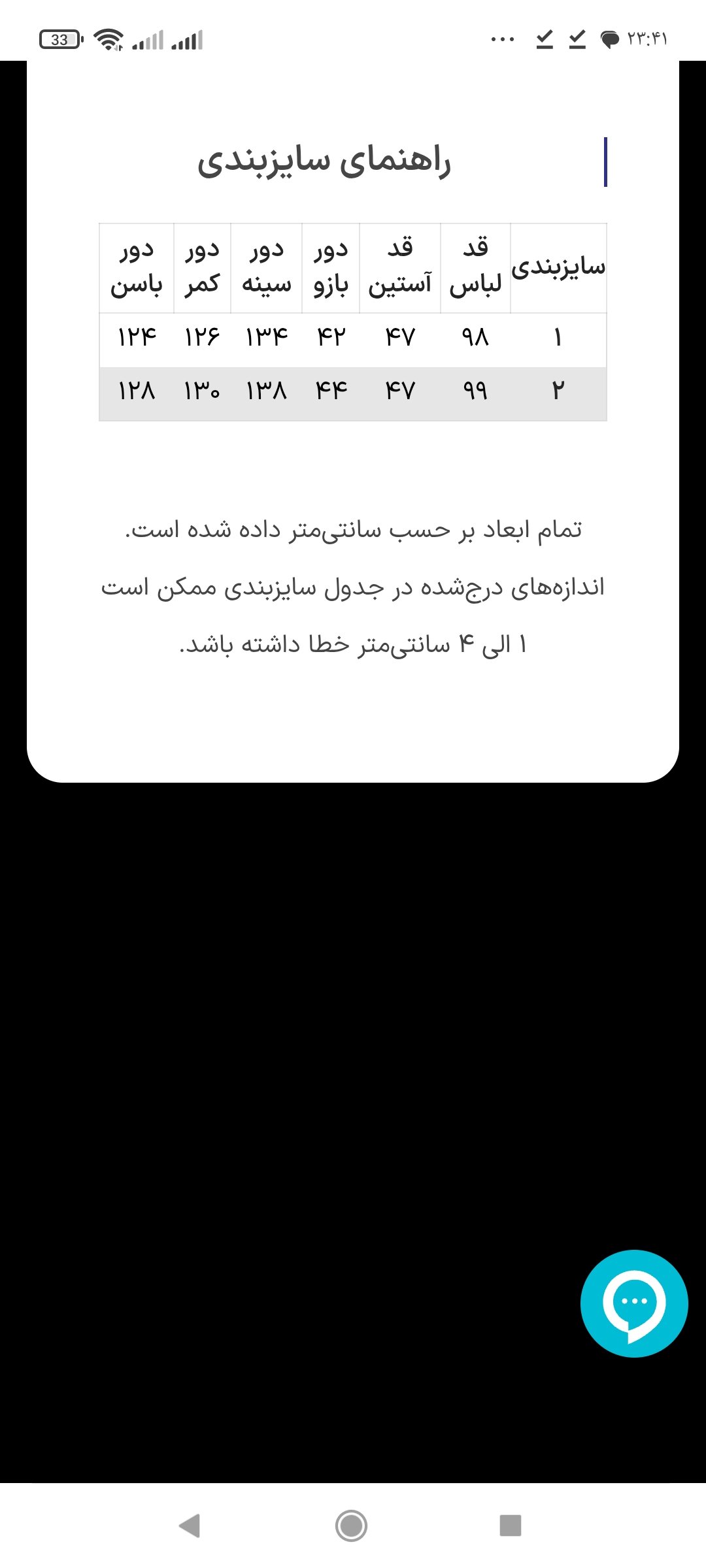The image size is (706, 1568).
Task: Go to the home screen
Action: point(352,1526)
